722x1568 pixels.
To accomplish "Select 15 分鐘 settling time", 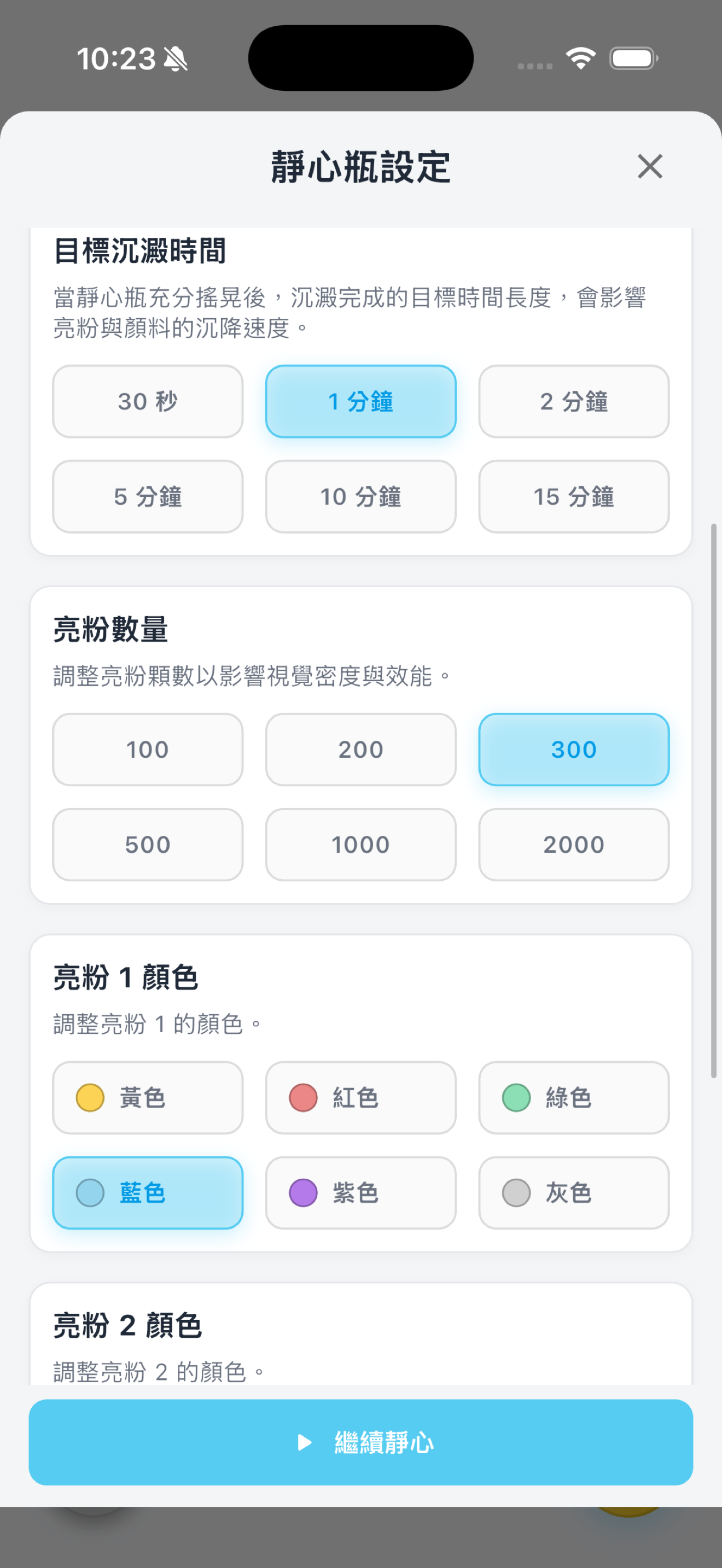I will (574, 496).
